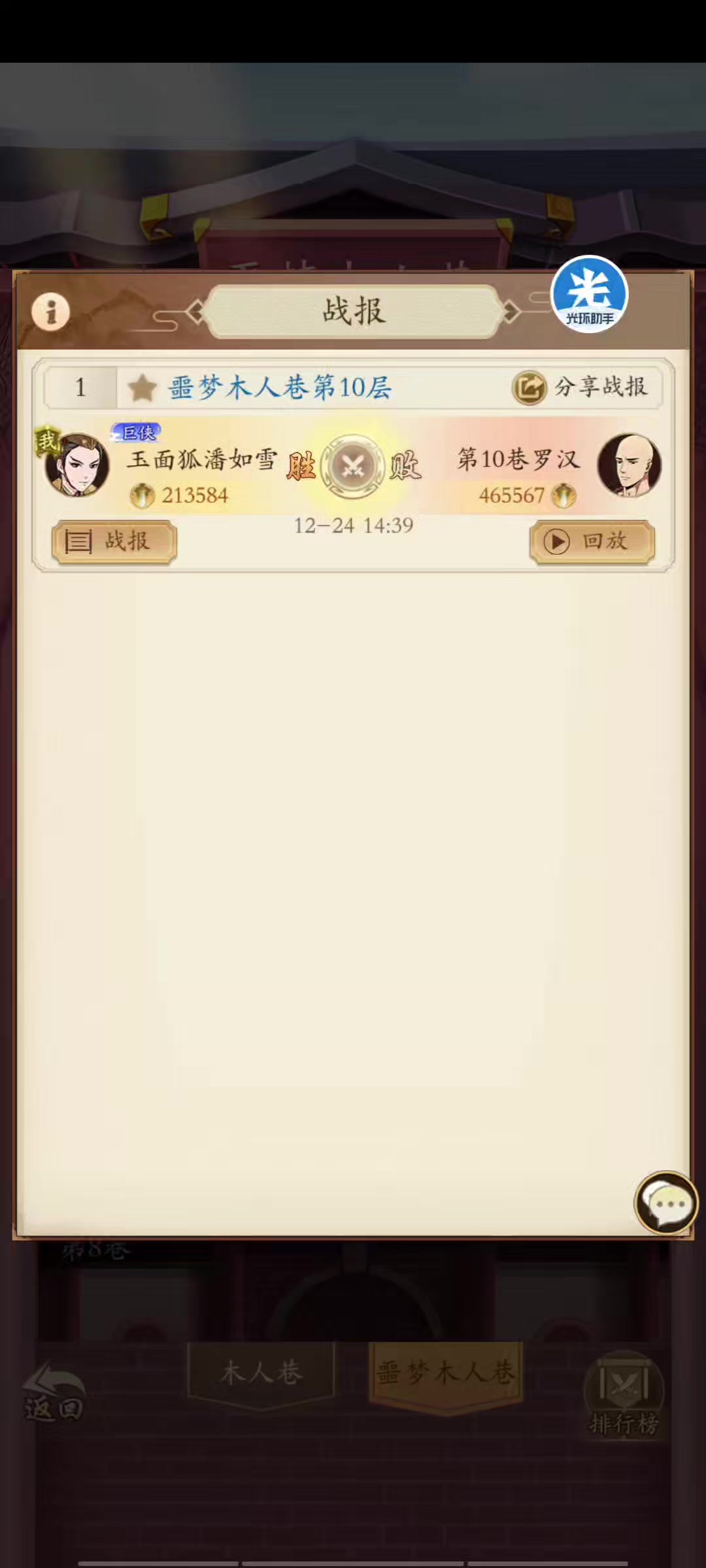Go back with the 返回 button
This screenshot has width=706, height=1568.
[x=54, y=1394]
